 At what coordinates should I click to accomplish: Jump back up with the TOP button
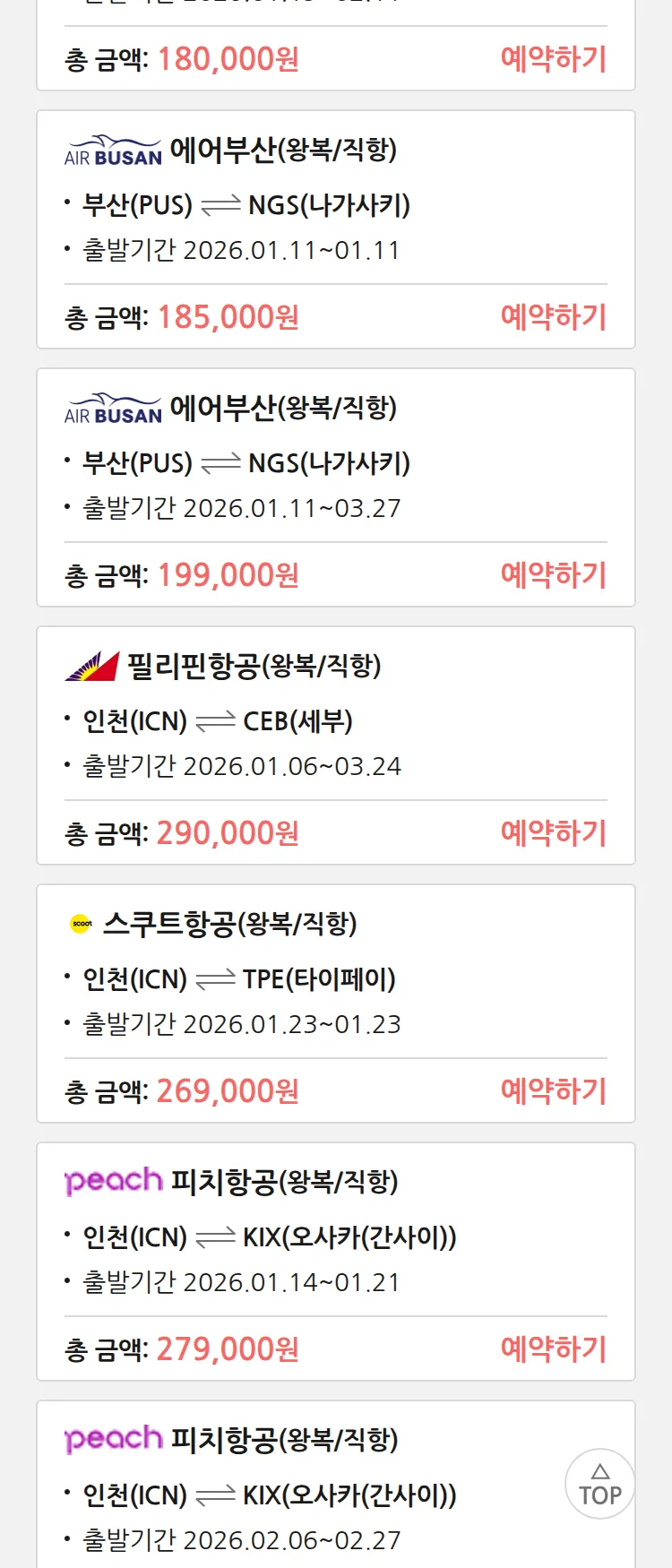[599, 1484]
